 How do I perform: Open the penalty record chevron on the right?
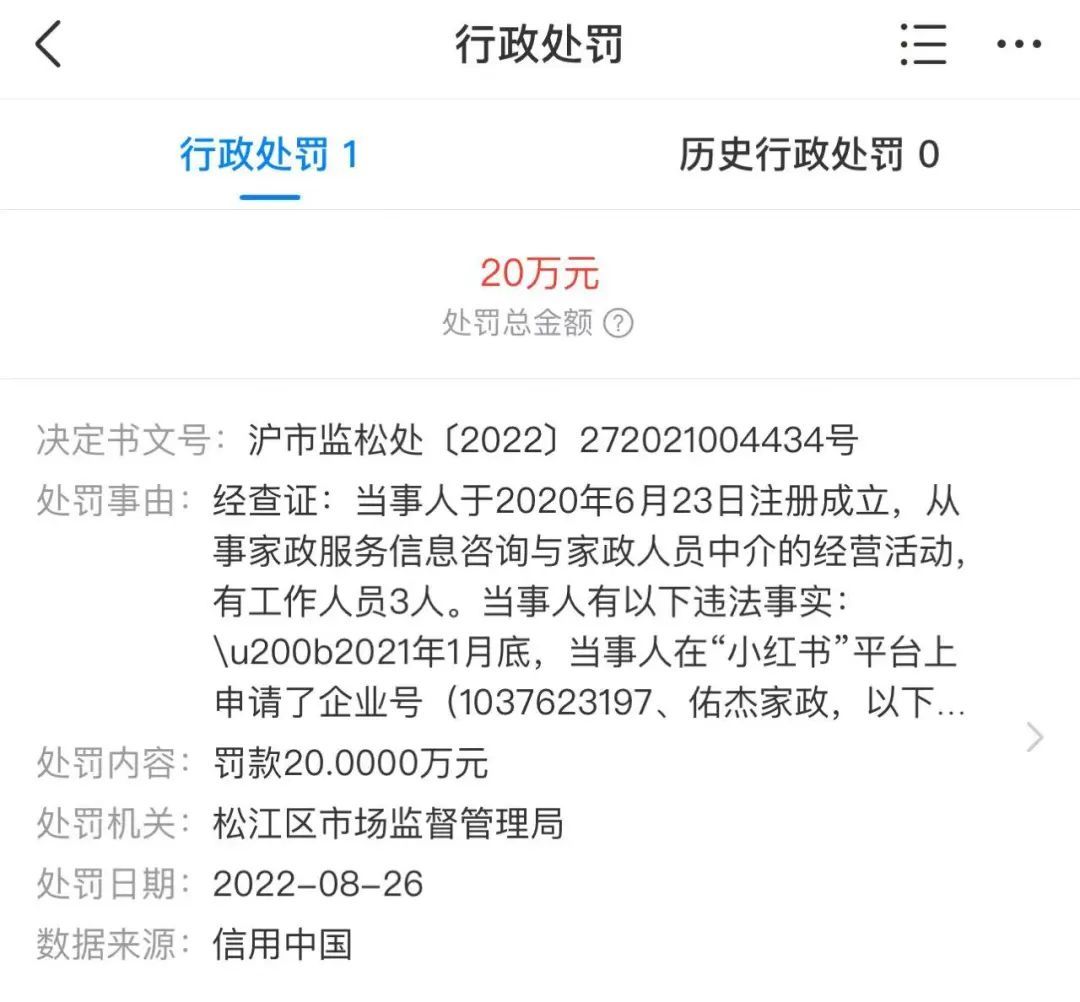click(1035, 737)
